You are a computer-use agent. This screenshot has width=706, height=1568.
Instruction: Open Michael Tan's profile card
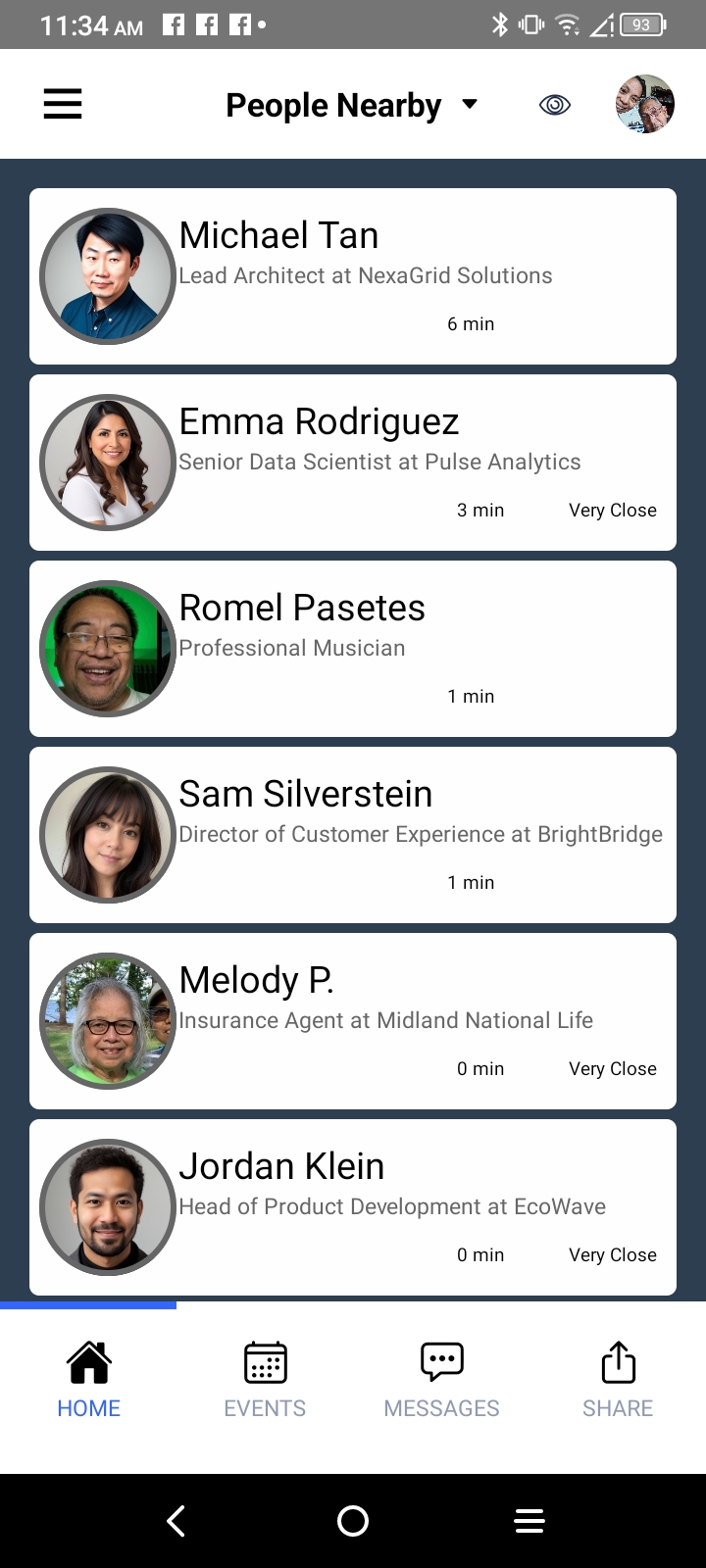pyautogui.click(x=353, y=276)
